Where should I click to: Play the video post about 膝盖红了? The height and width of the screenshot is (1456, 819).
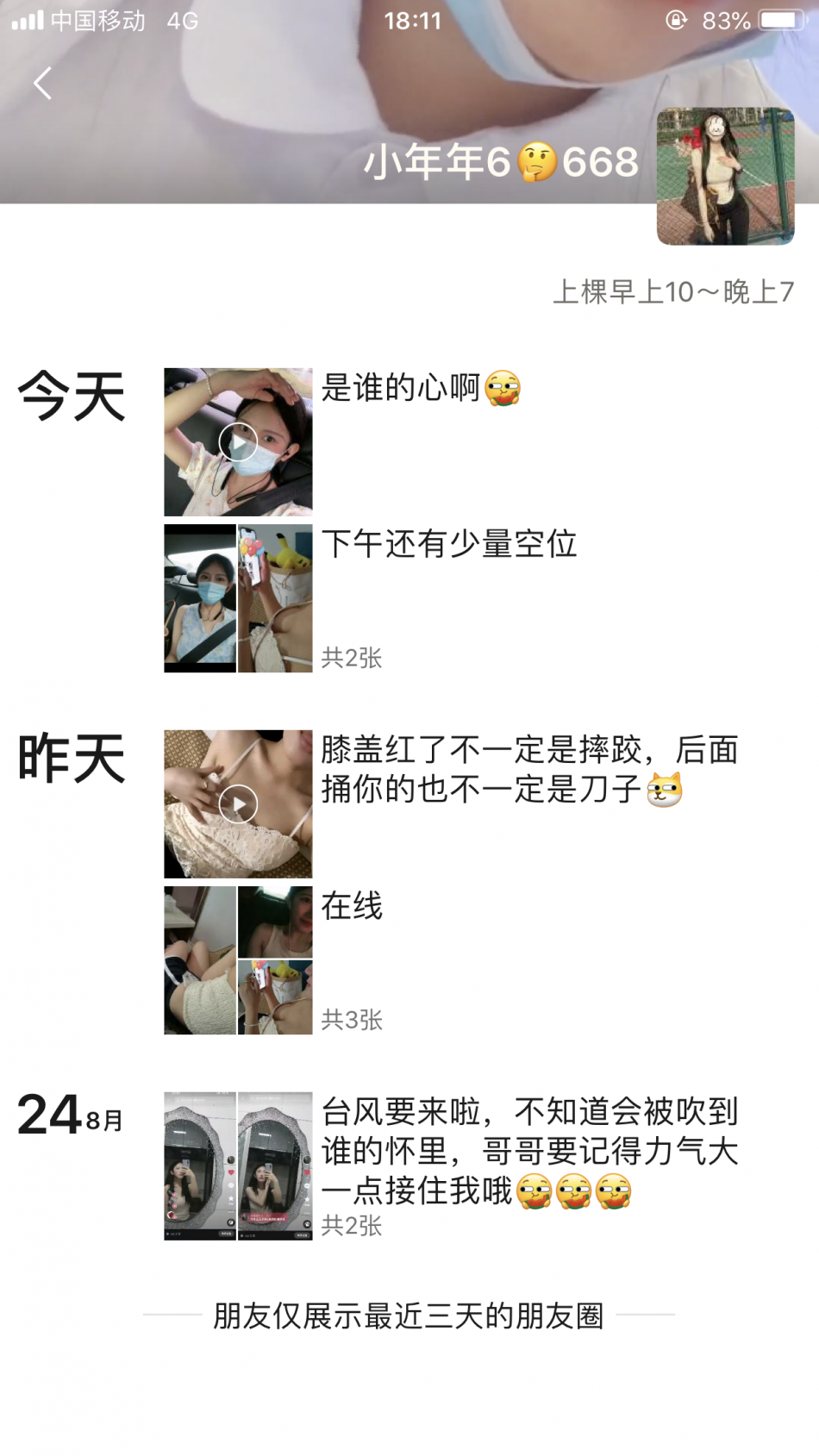238,804
